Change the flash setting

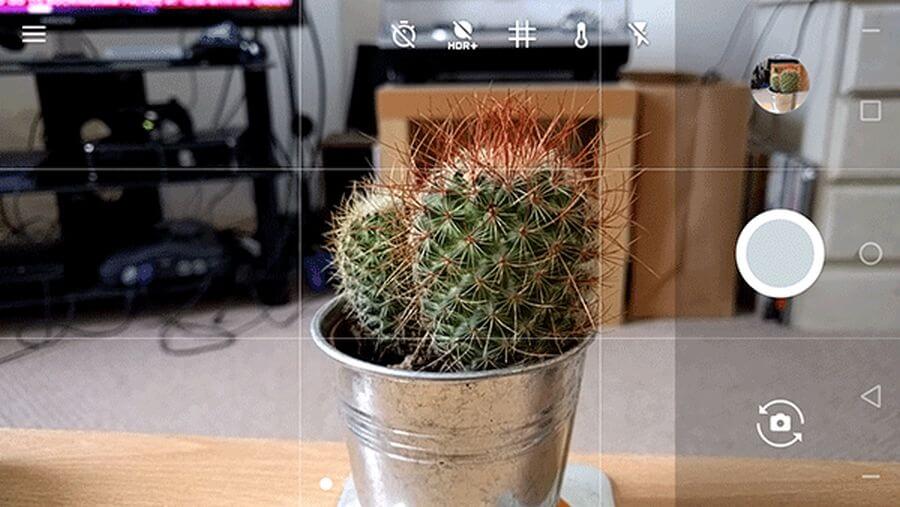tap(638, 36)
